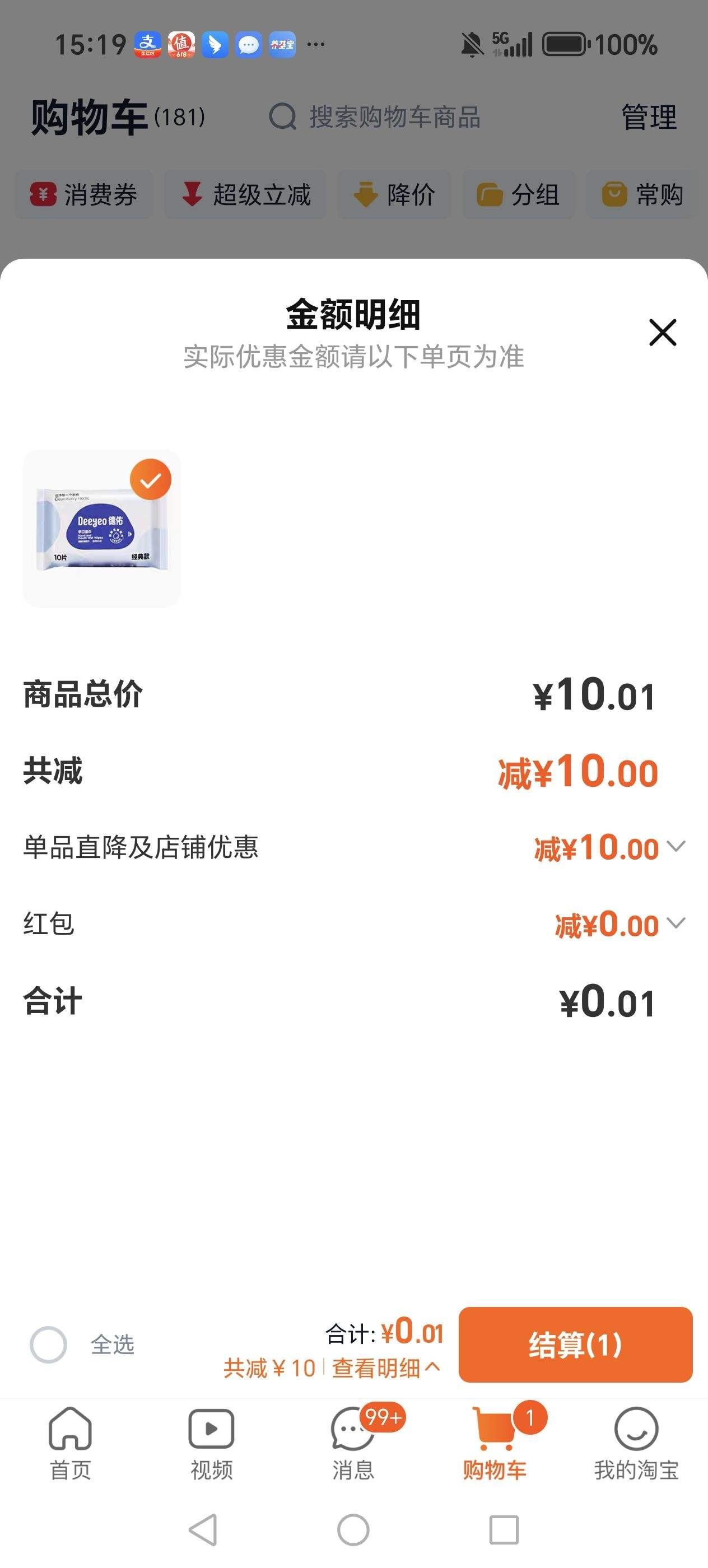Viewport: 708px width, 1568px height.
Task: Expand 单品直降及店铺优惠 discount details
Action: click(676, 846)
